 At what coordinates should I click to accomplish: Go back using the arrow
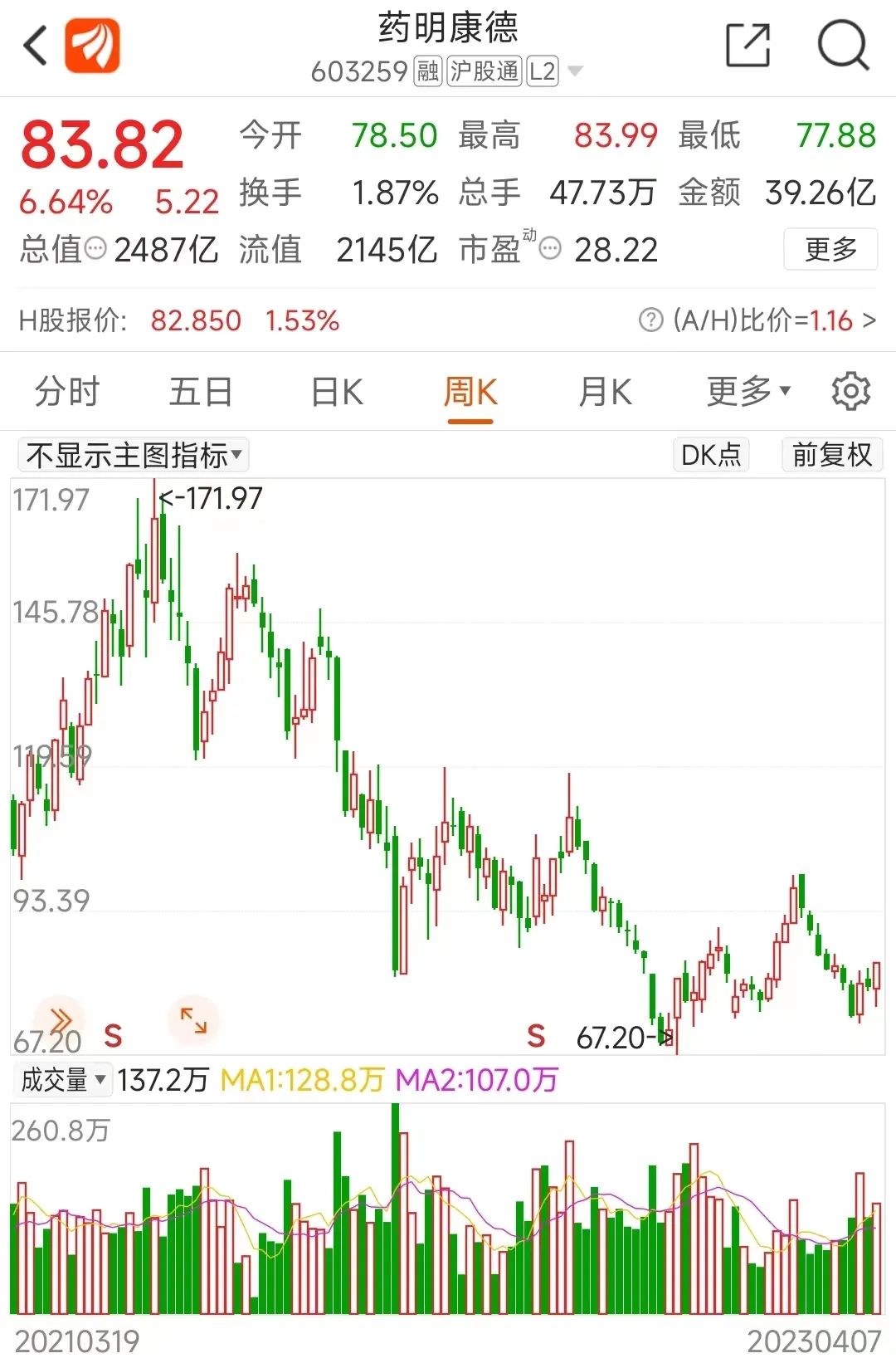pyautogui.click(x=36, y=46)
